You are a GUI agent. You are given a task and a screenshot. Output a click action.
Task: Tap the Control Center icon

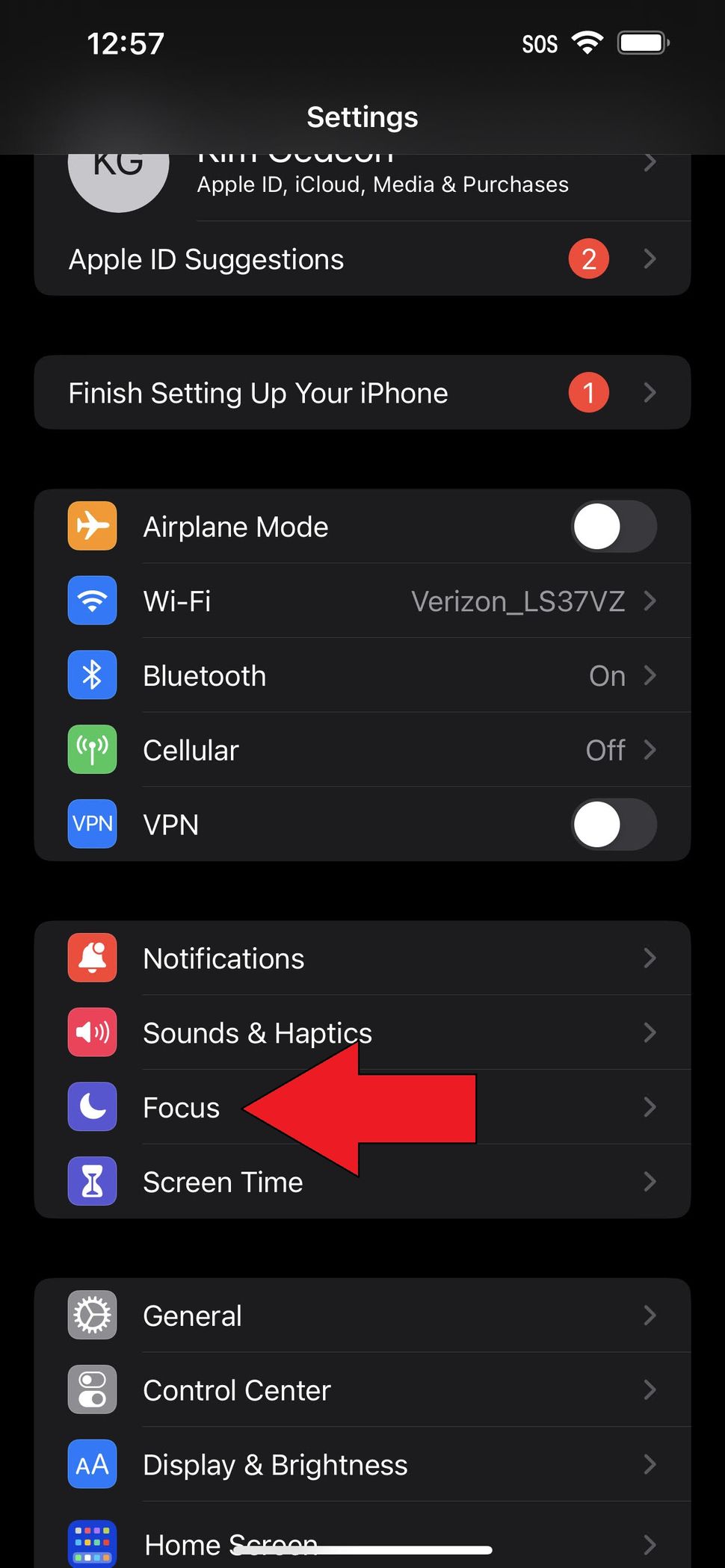[92, 1389]
